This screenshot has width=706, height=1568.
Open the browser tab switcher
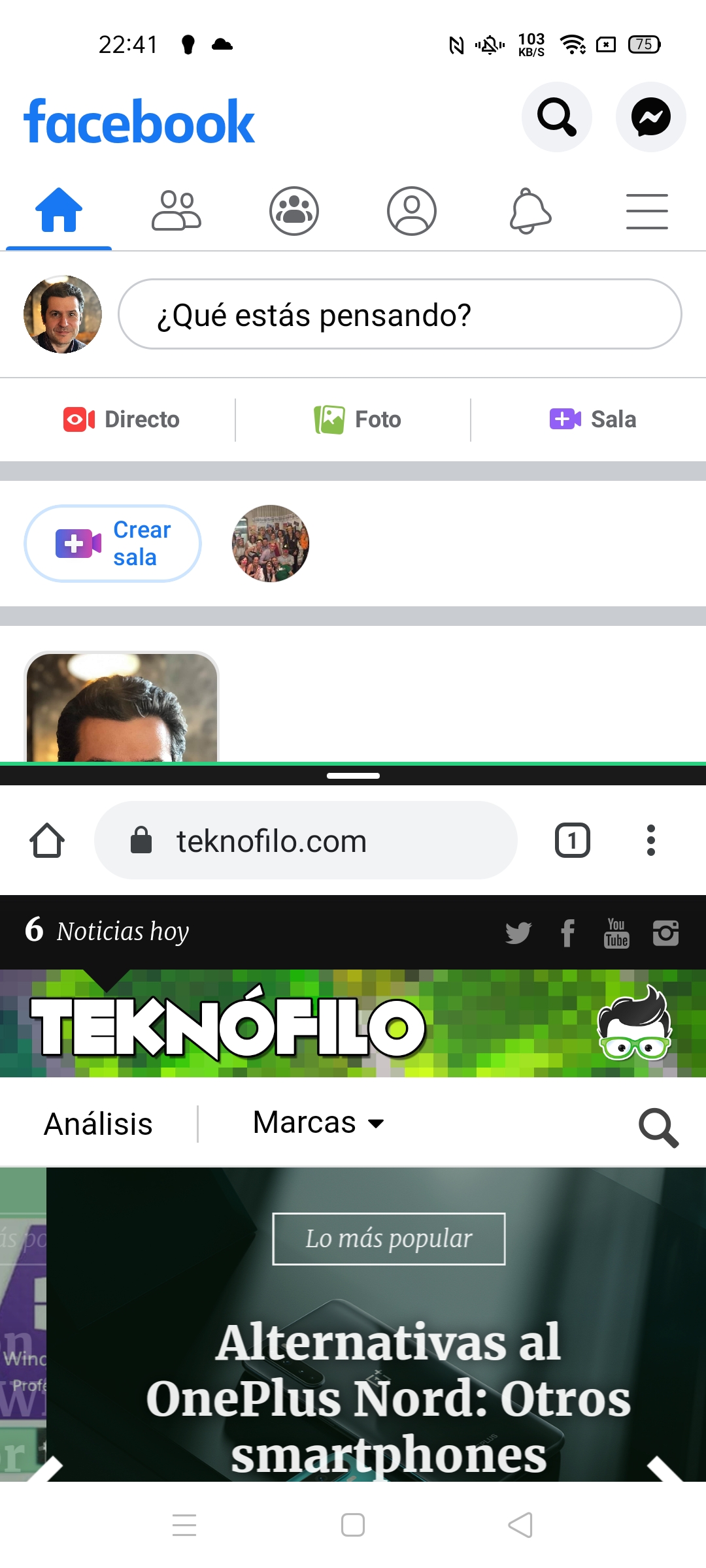coord(573,840)
